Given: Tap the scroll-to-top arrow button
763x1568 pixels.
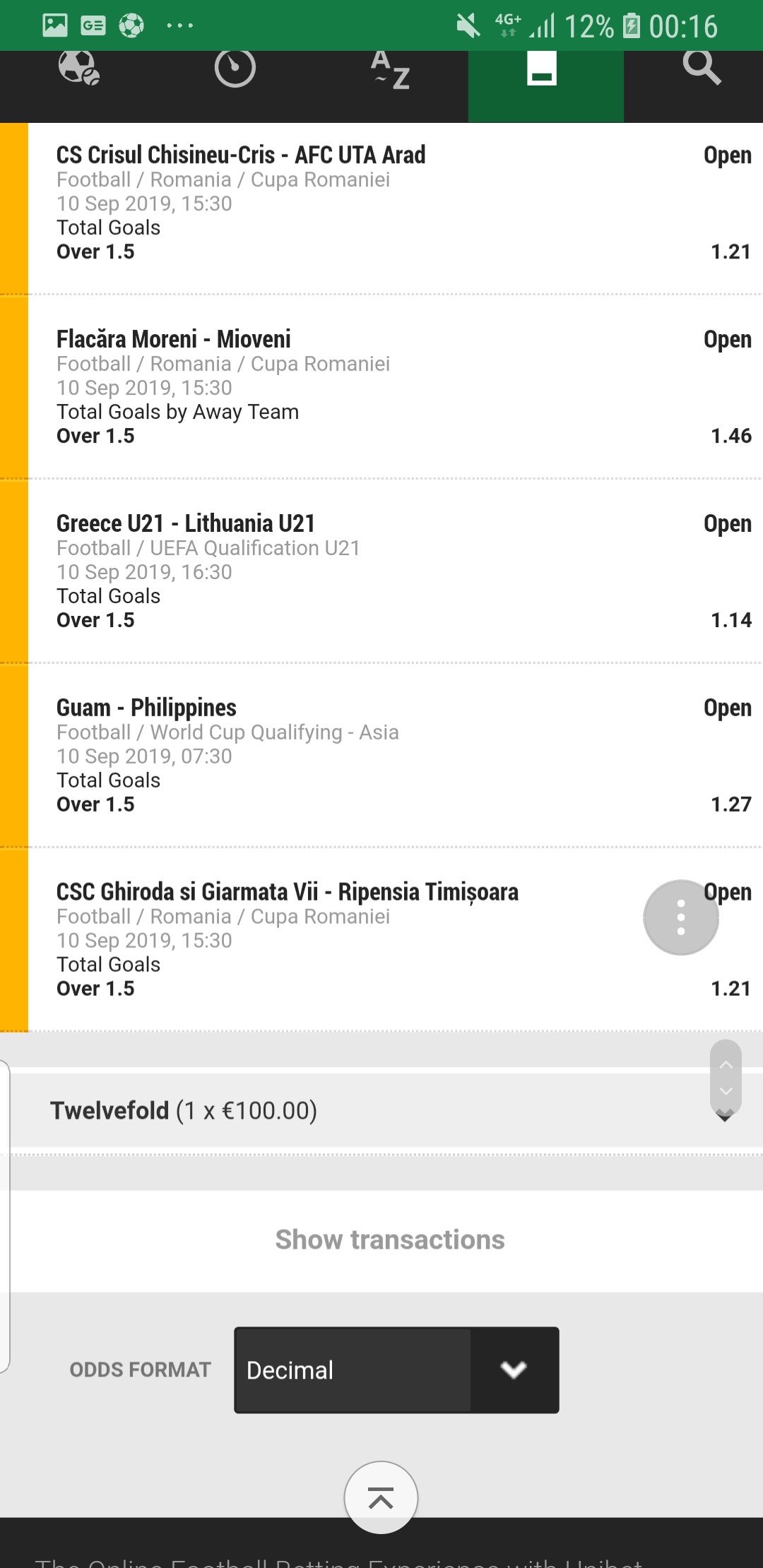Looking at the screenshot, I should 381,1497.
